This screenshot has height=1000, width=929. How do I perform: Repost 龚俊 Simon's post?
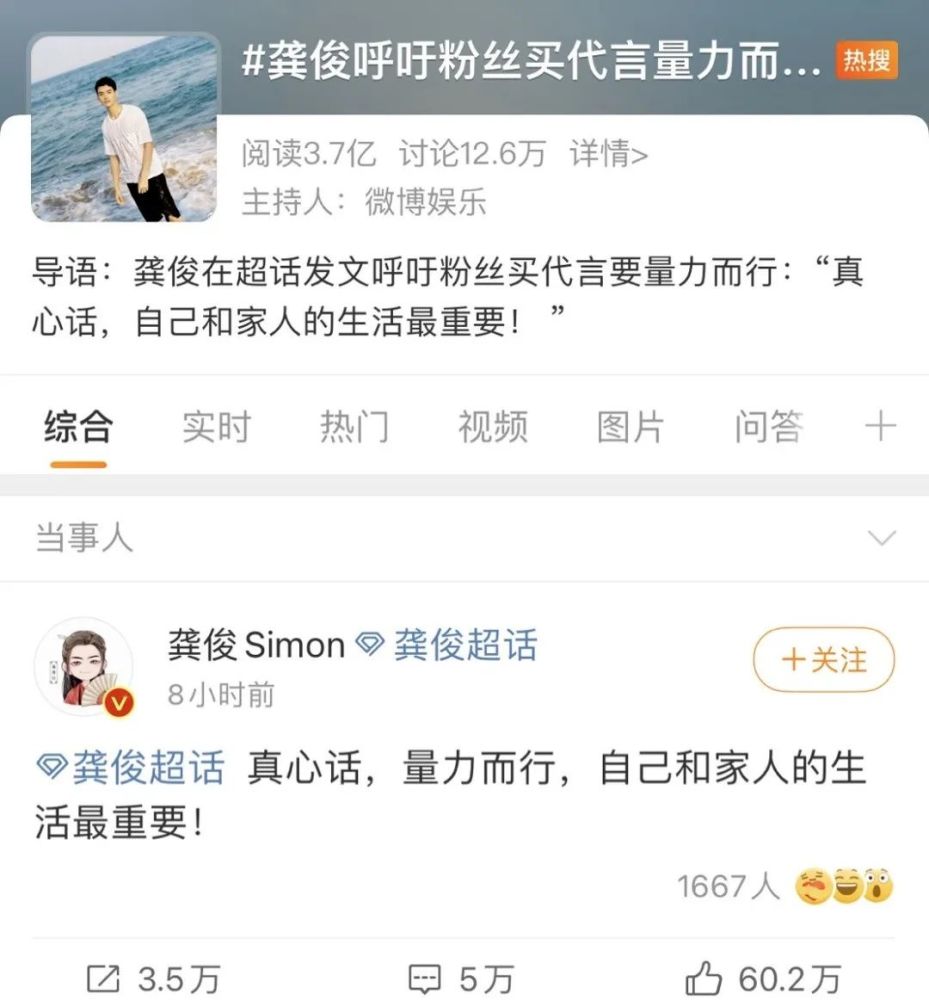[x=152, y=978]
